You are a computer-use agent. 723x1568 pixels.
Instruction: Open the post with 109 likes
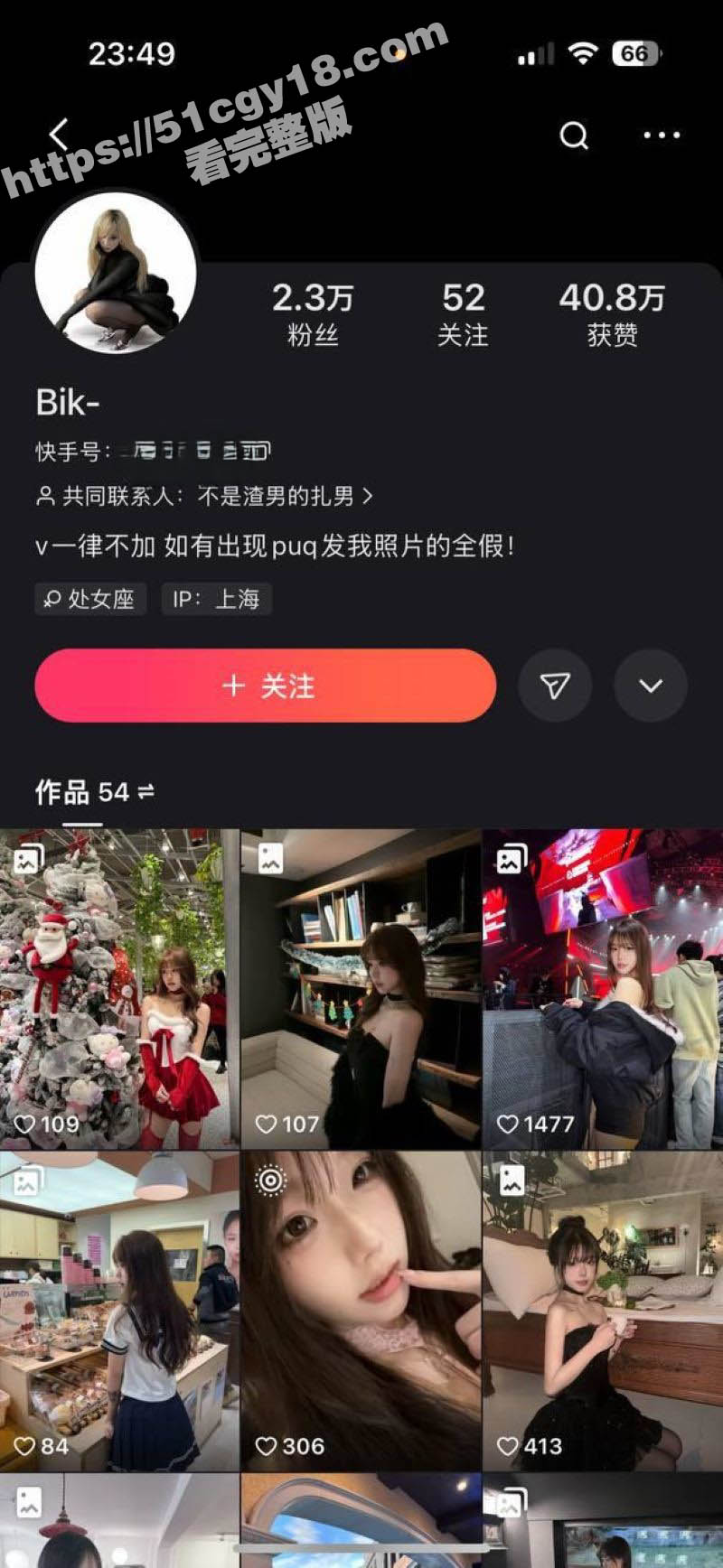click(119, 989)
